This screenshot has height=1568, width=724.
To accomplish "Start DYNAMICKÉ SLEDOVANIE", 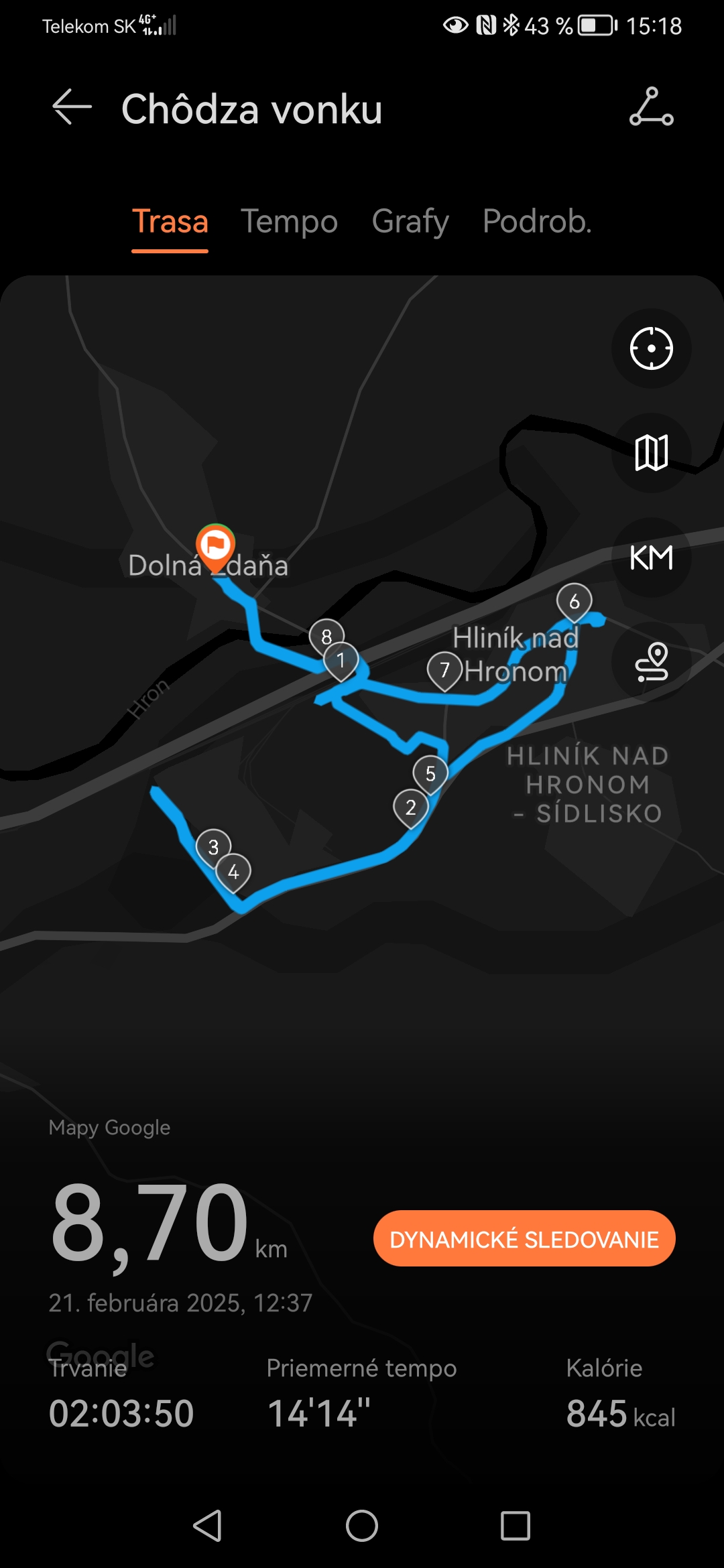I will click(524, 1238).
